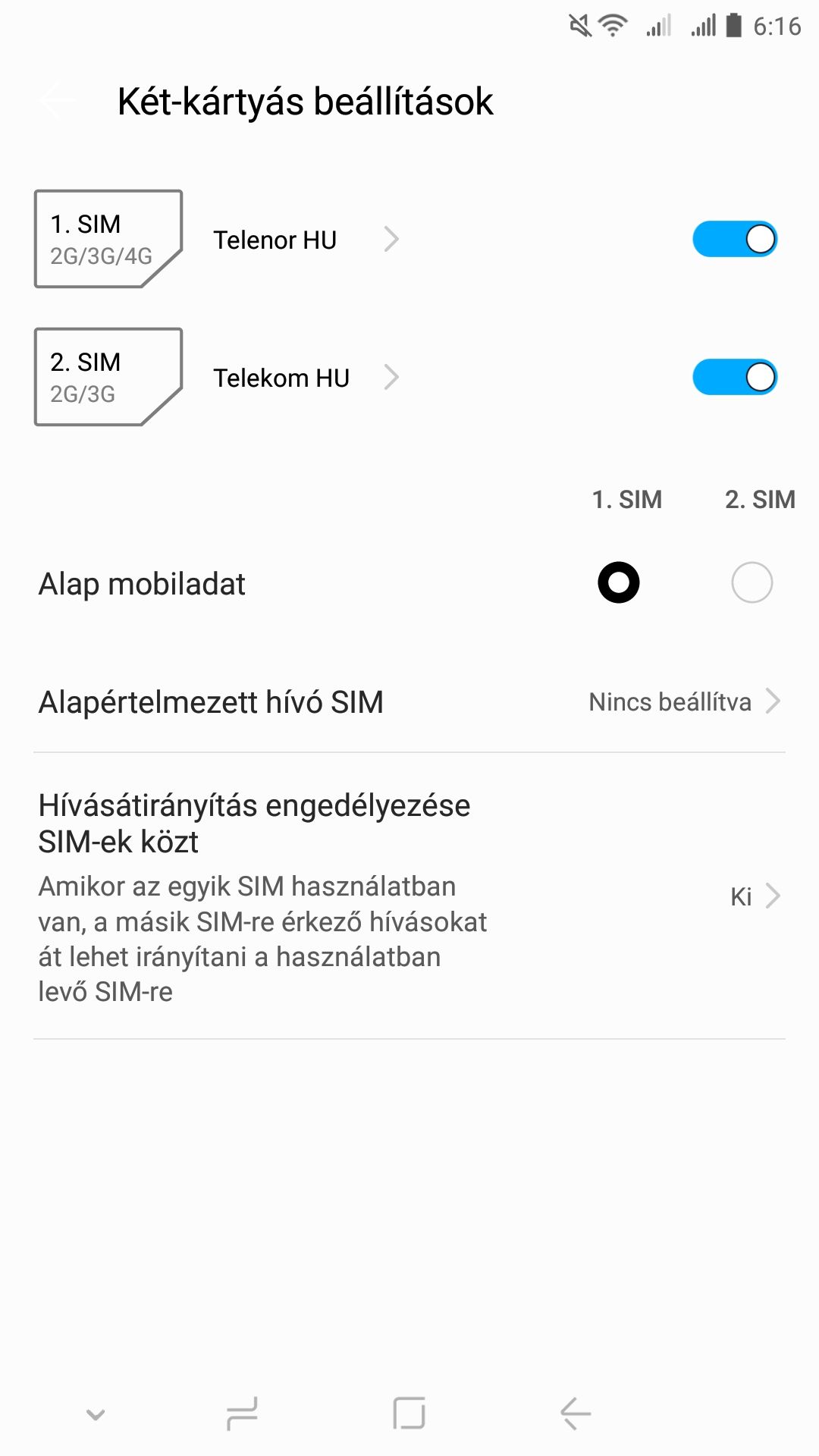Go back using the top-left arrow
This screenshot has width=819, height=1456.
58,101
